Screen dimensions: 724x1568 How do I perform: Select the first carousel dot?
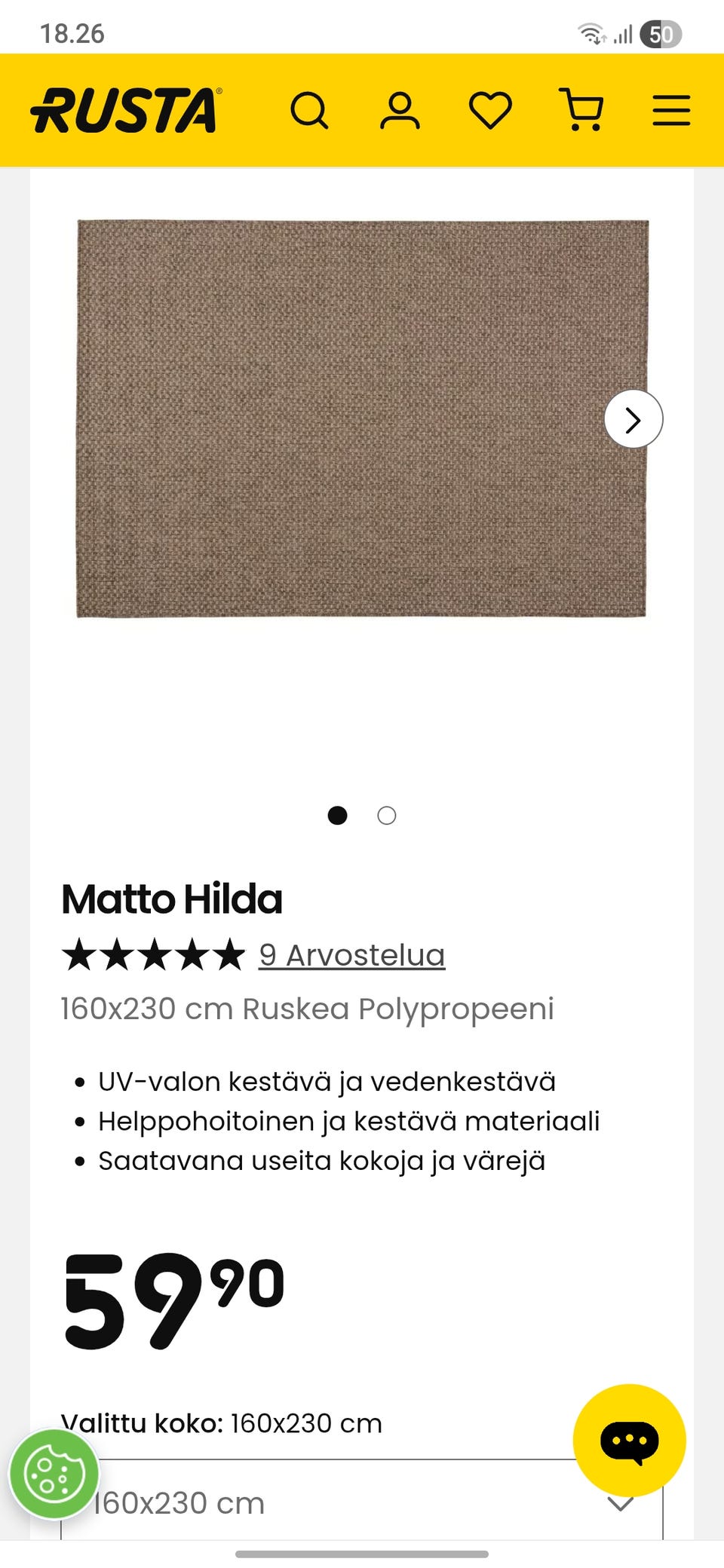[338, 816]
